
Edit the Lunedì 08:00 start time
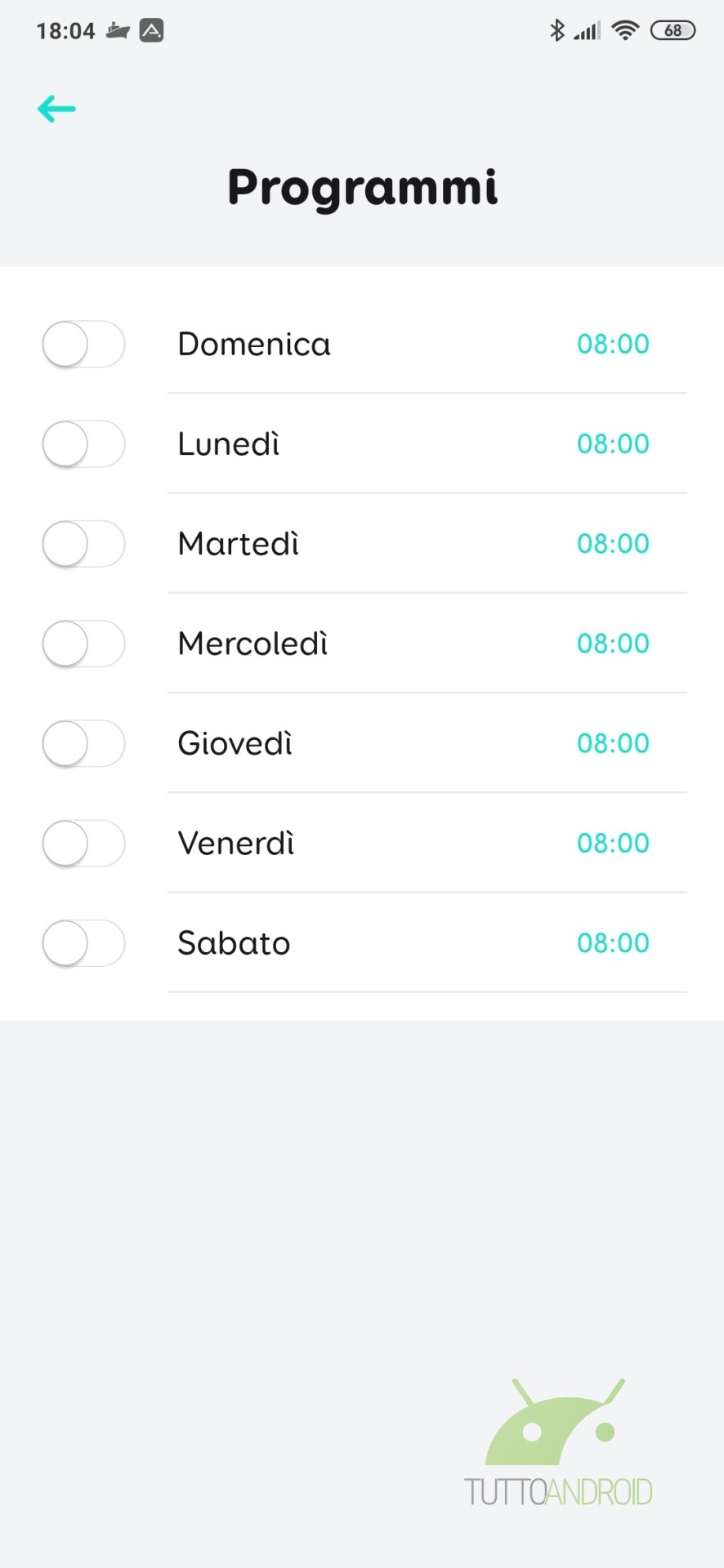tap(613, 443)
